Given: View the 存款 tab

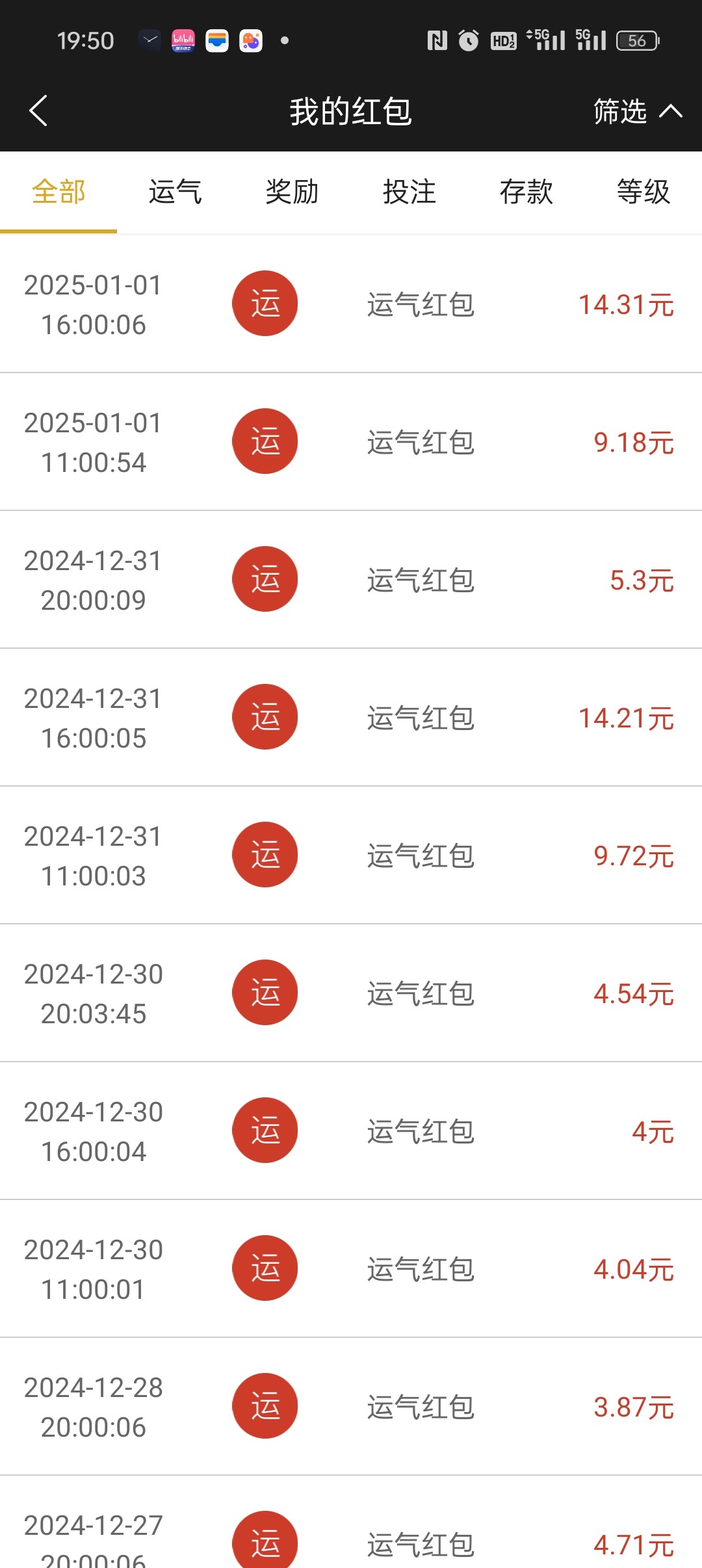Looking at the screenshot, I should tap(526, 192).
